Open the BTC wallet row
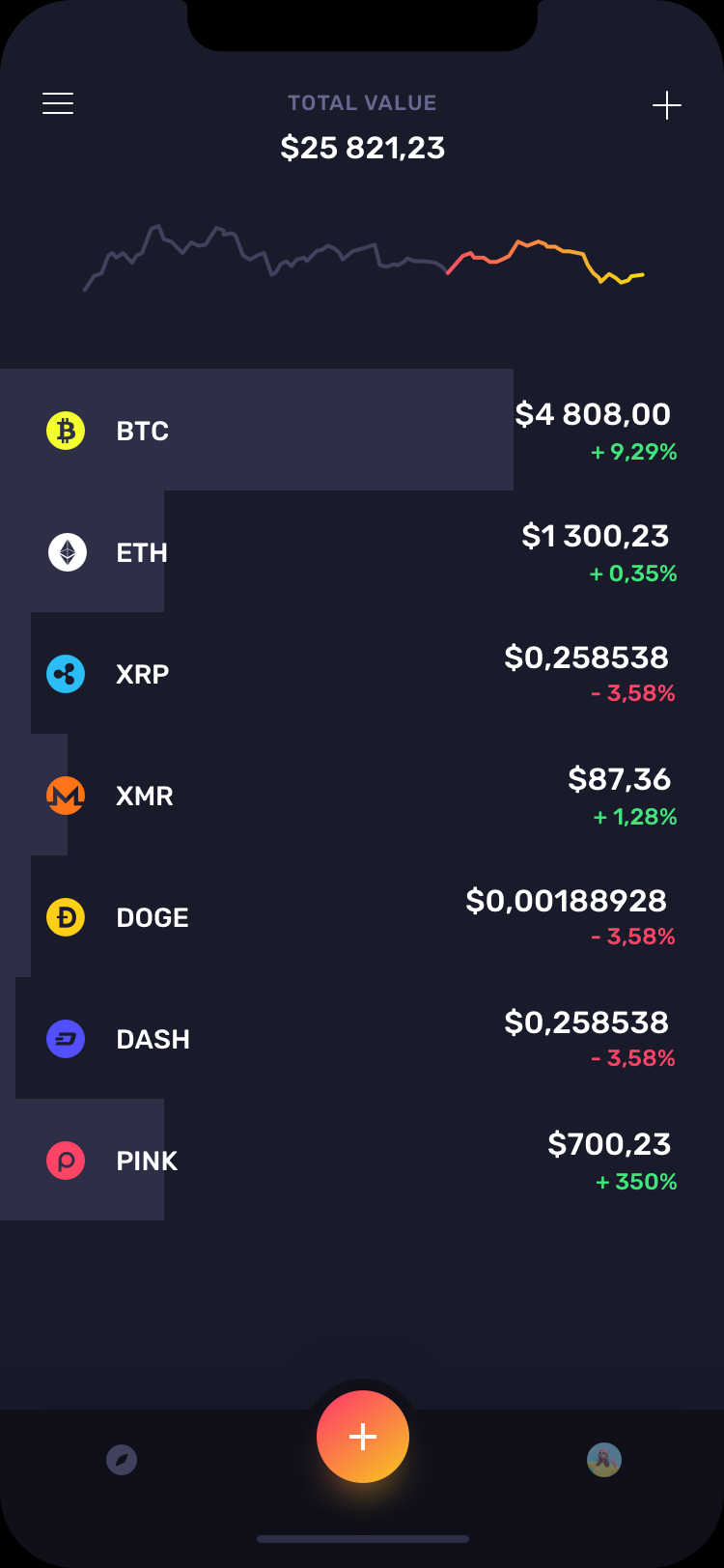This screenshot has height=1568, width=724. pyautogui.click(x=362, y=430)
